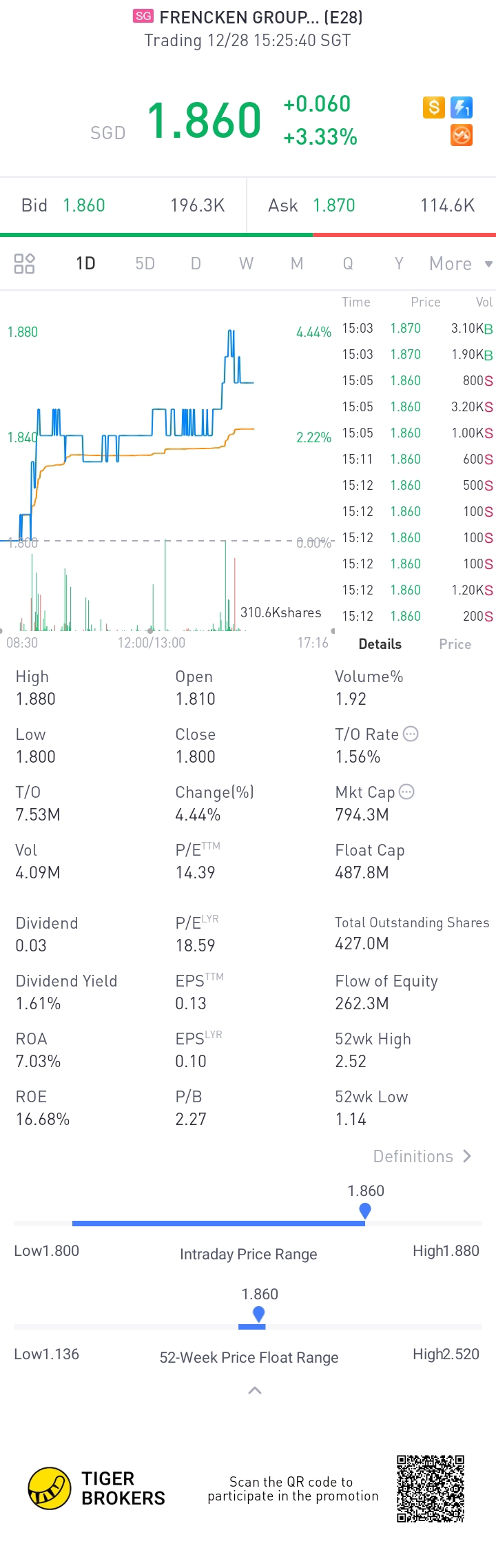Viewport: 496px width, 1568px height.
Task: Switch to the quarterly Q chart
Action: click(348, 263)
